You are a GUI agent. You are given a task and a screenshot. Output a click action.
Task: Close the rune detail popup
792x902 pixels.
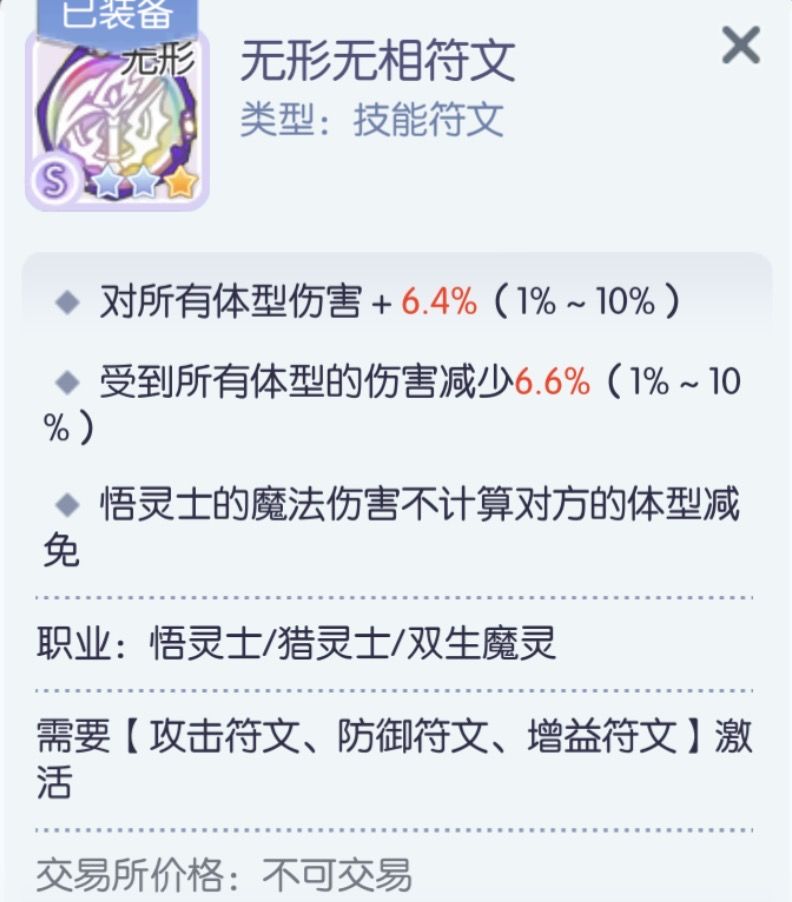(x=741, y=46)
